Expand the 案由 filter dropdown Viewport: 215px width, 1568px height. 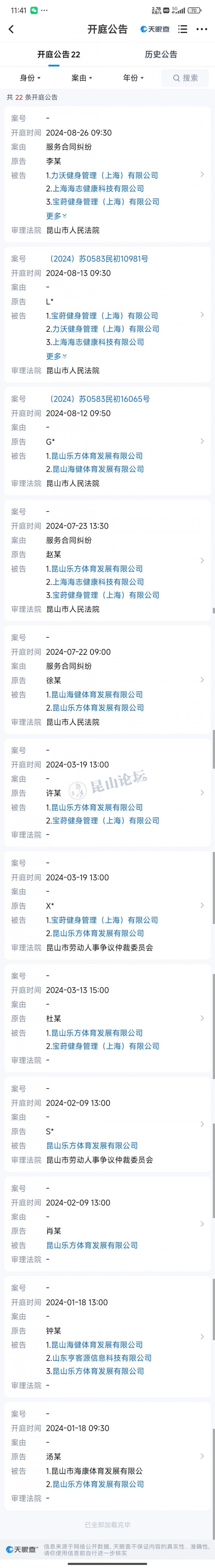[82, 78]
